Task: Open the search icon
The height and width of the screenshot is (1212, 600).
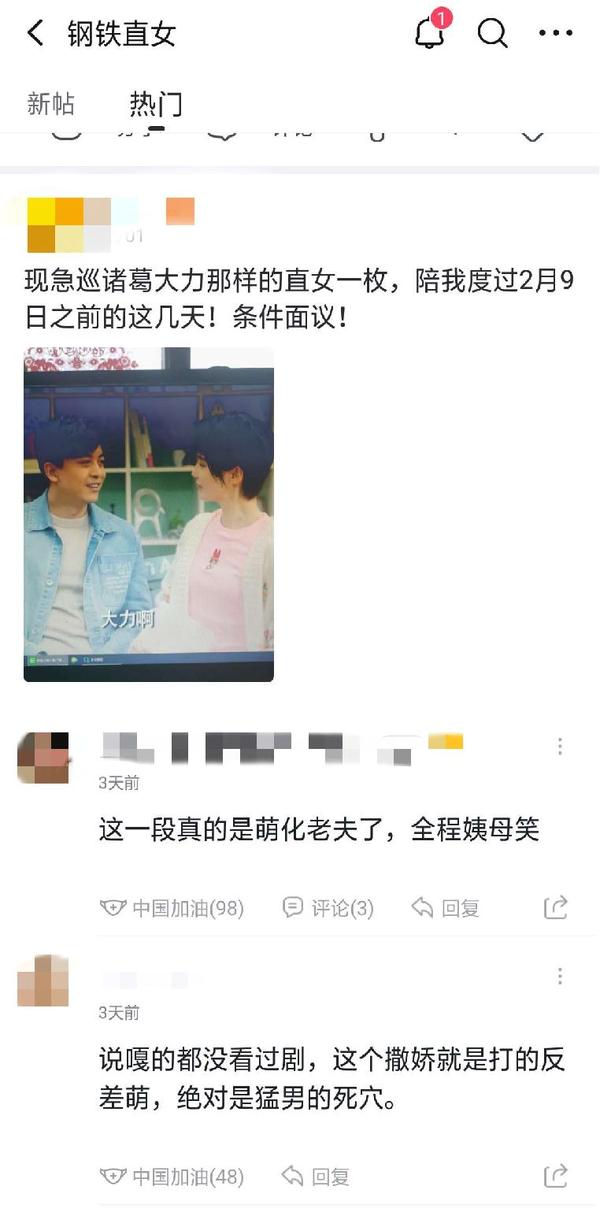Action: tap(492, 34)
